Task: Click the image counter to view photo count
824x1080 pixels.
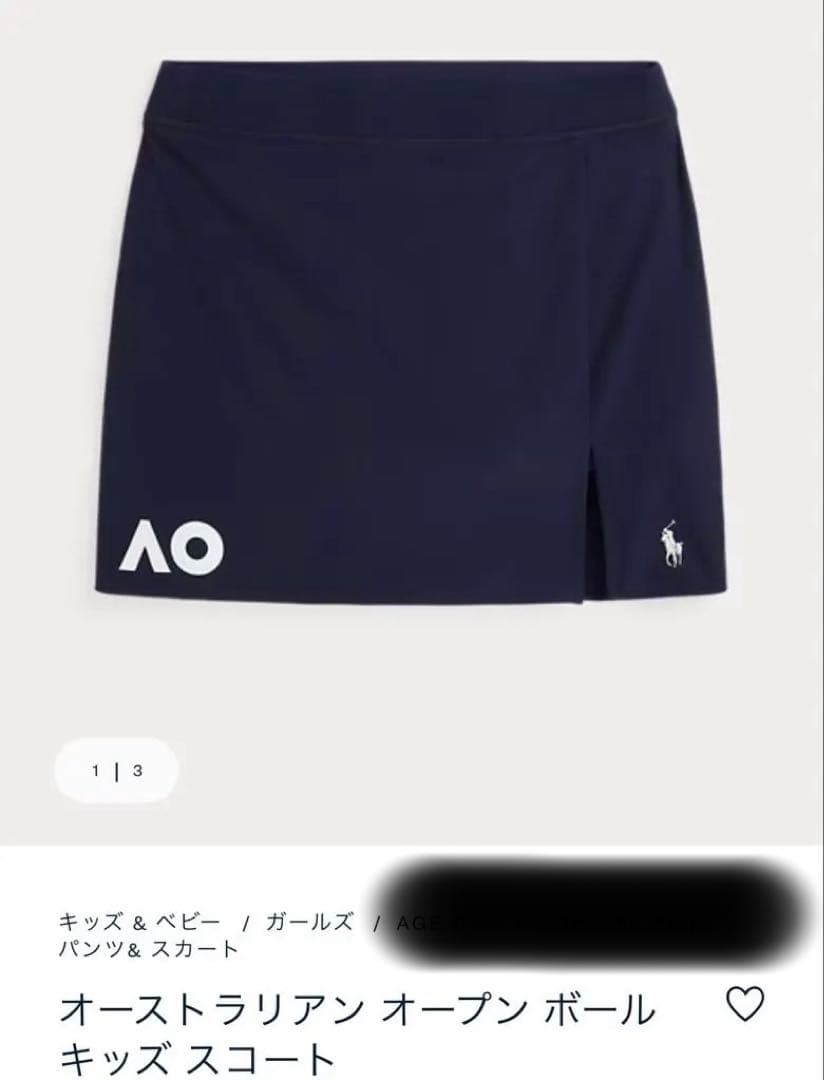Action: [x=118, y=768]
